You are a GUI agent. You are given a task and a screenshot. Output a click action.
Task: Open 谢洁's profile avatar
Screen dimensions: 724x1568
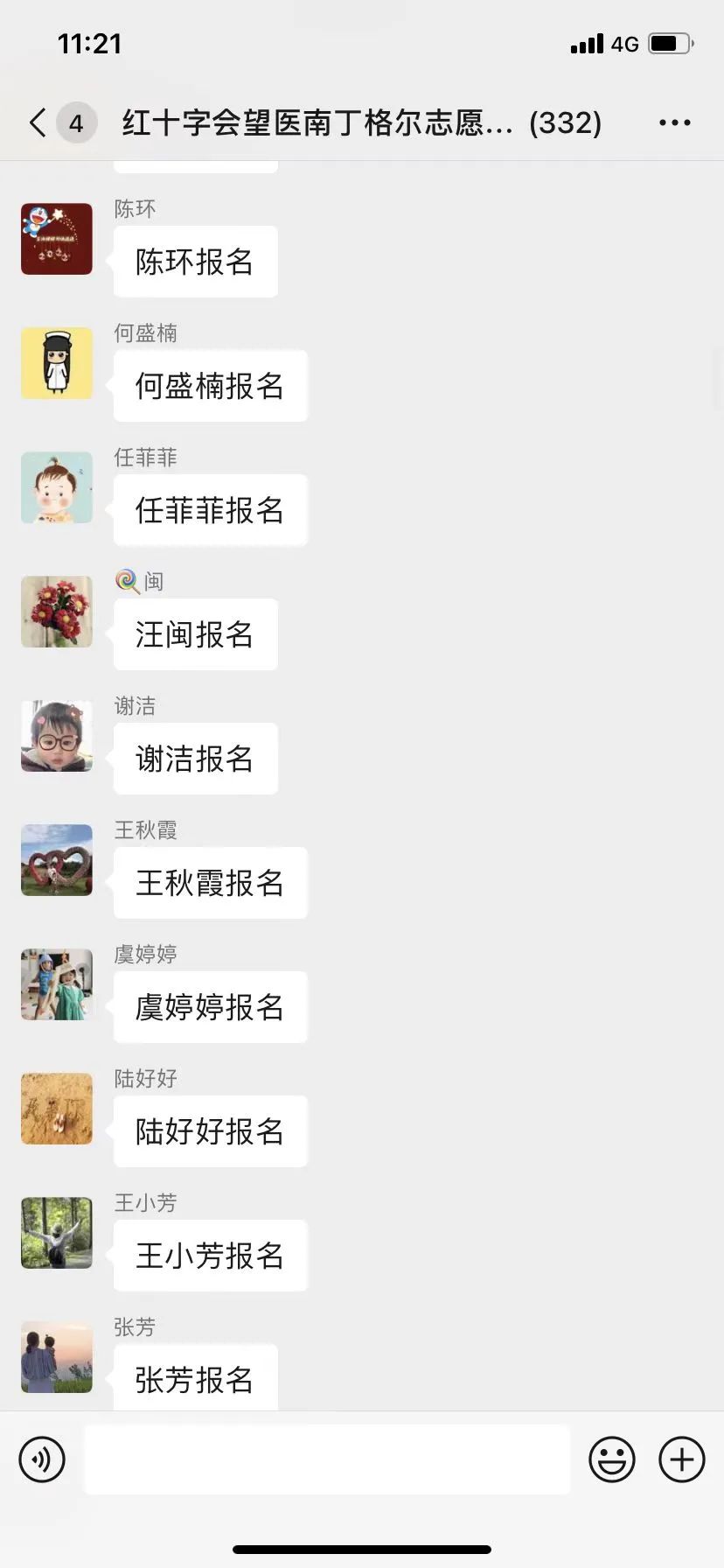pos(57,736)
